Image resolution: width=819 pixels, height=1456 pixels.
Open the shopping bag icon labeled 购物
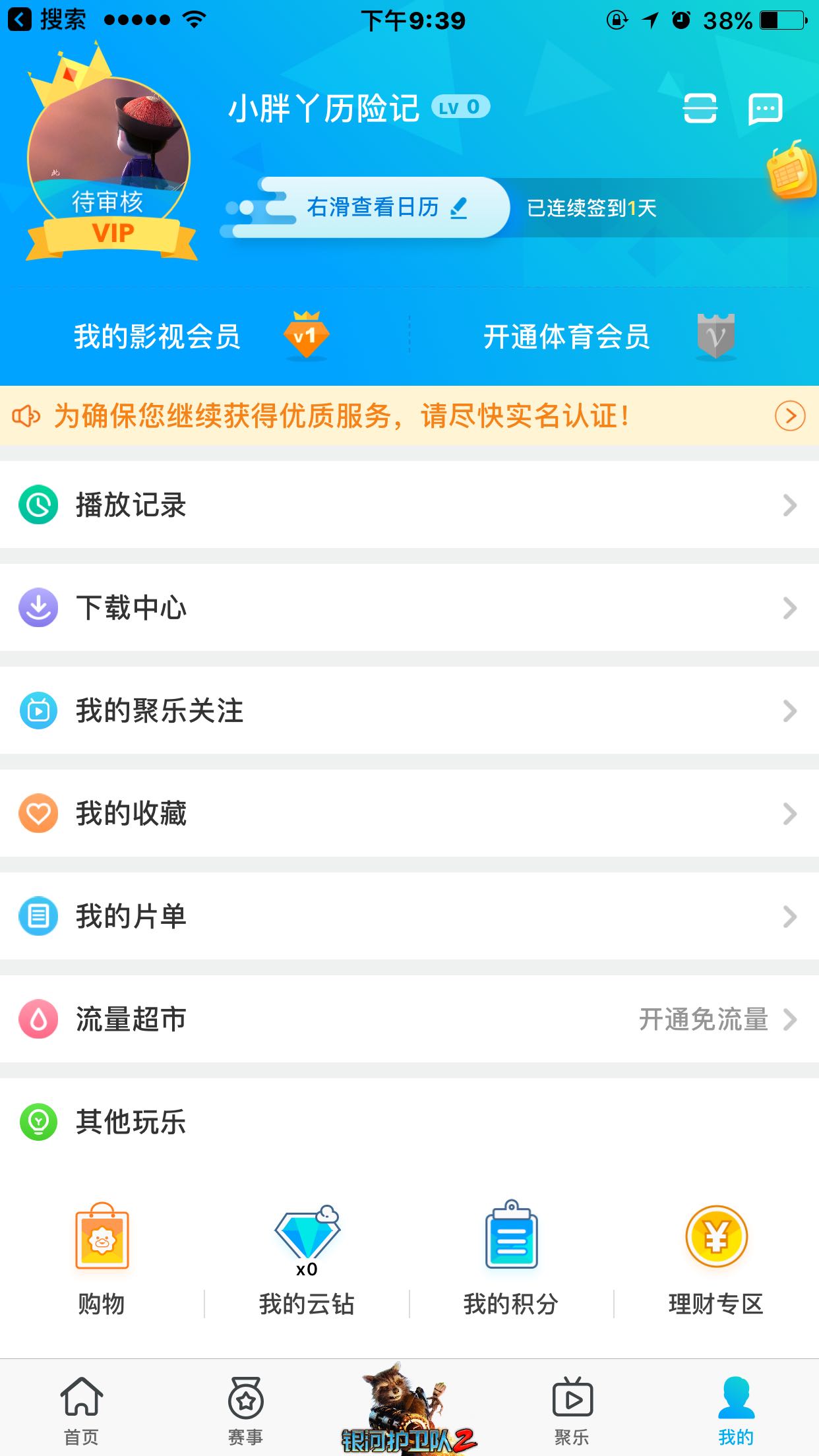(104, 1240)
